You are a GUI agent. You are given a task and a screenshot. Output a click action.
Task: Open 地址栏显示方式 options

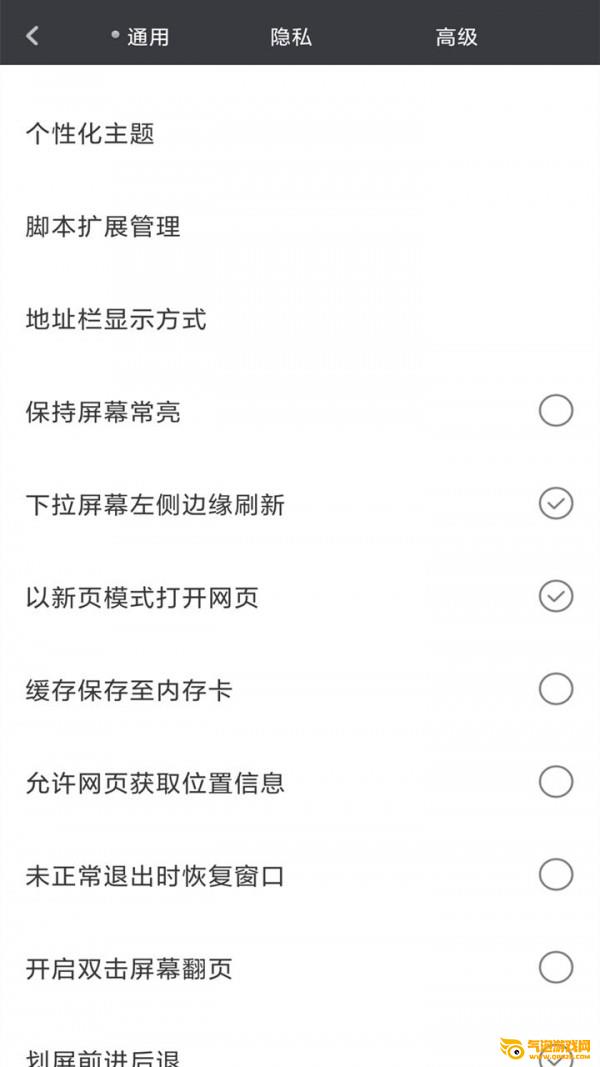[116, 320]
